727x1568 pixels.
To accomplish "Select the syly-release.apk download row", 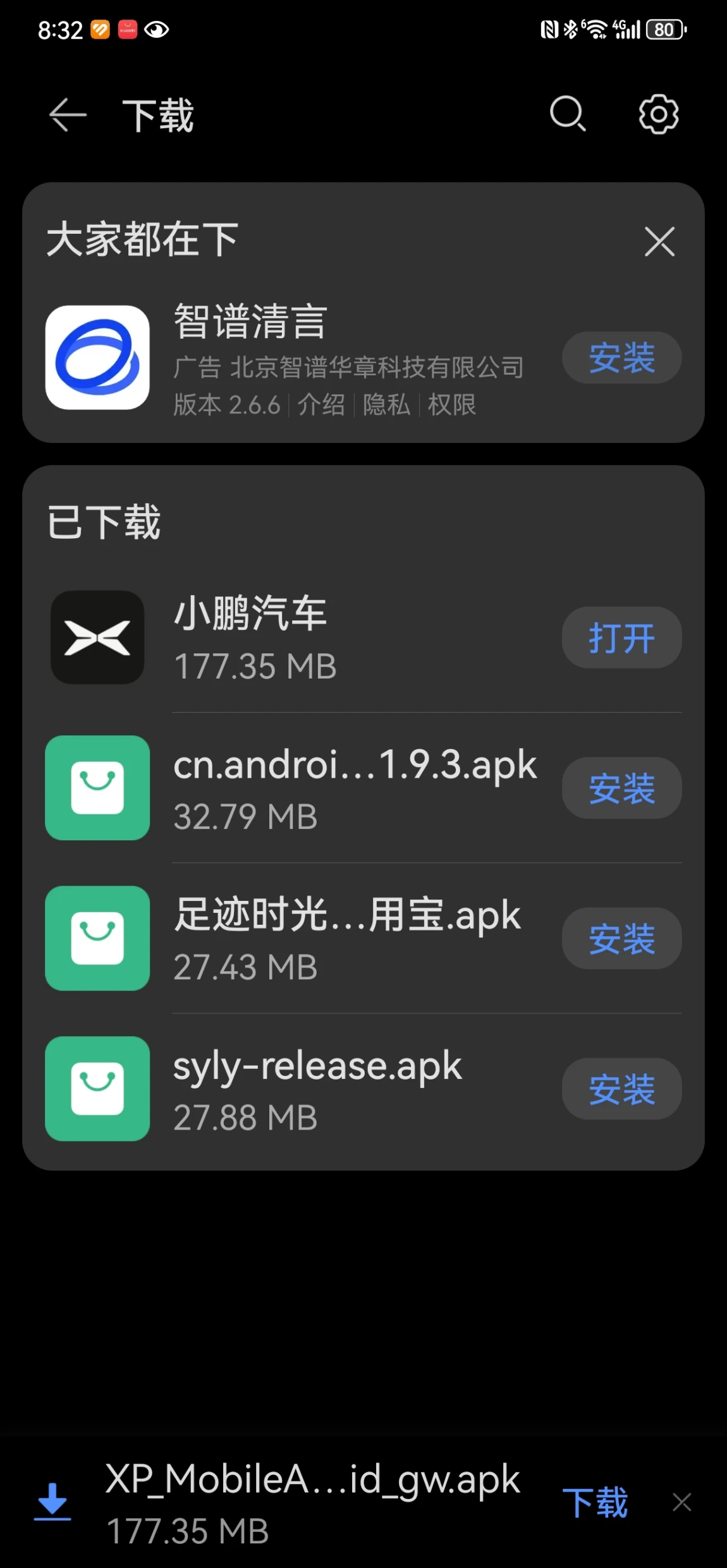I will pos(316,1089).
